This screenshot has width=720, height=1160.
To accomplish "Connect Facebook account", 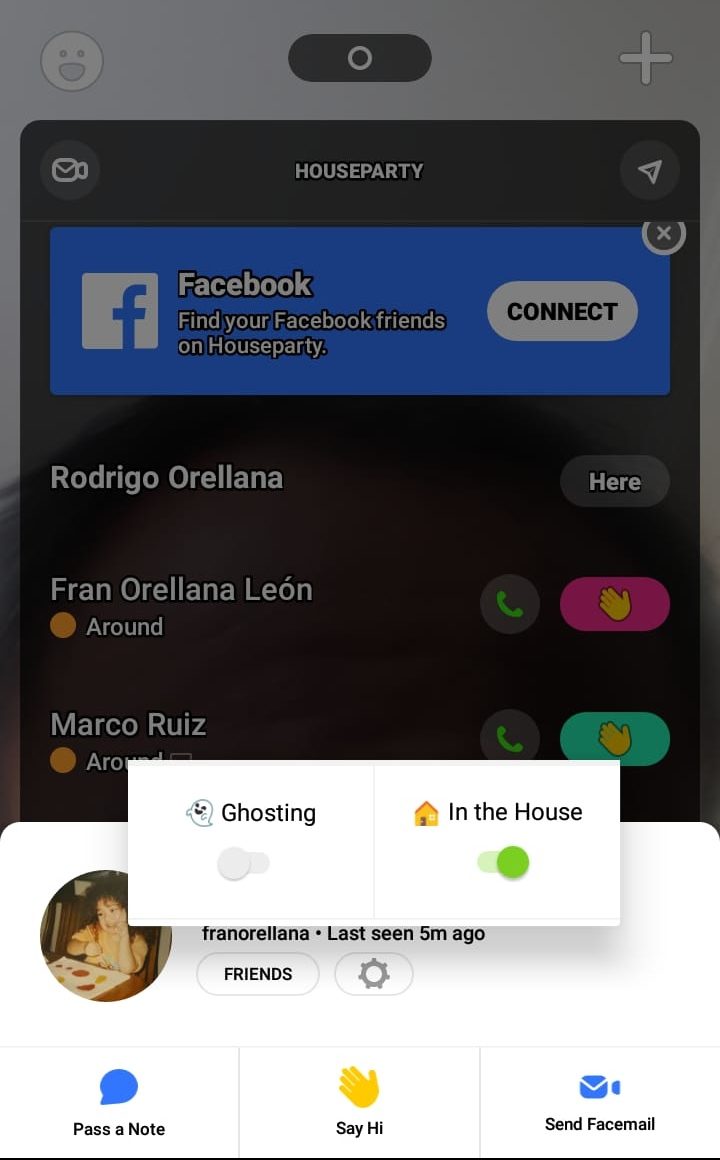I will (562, 311).
